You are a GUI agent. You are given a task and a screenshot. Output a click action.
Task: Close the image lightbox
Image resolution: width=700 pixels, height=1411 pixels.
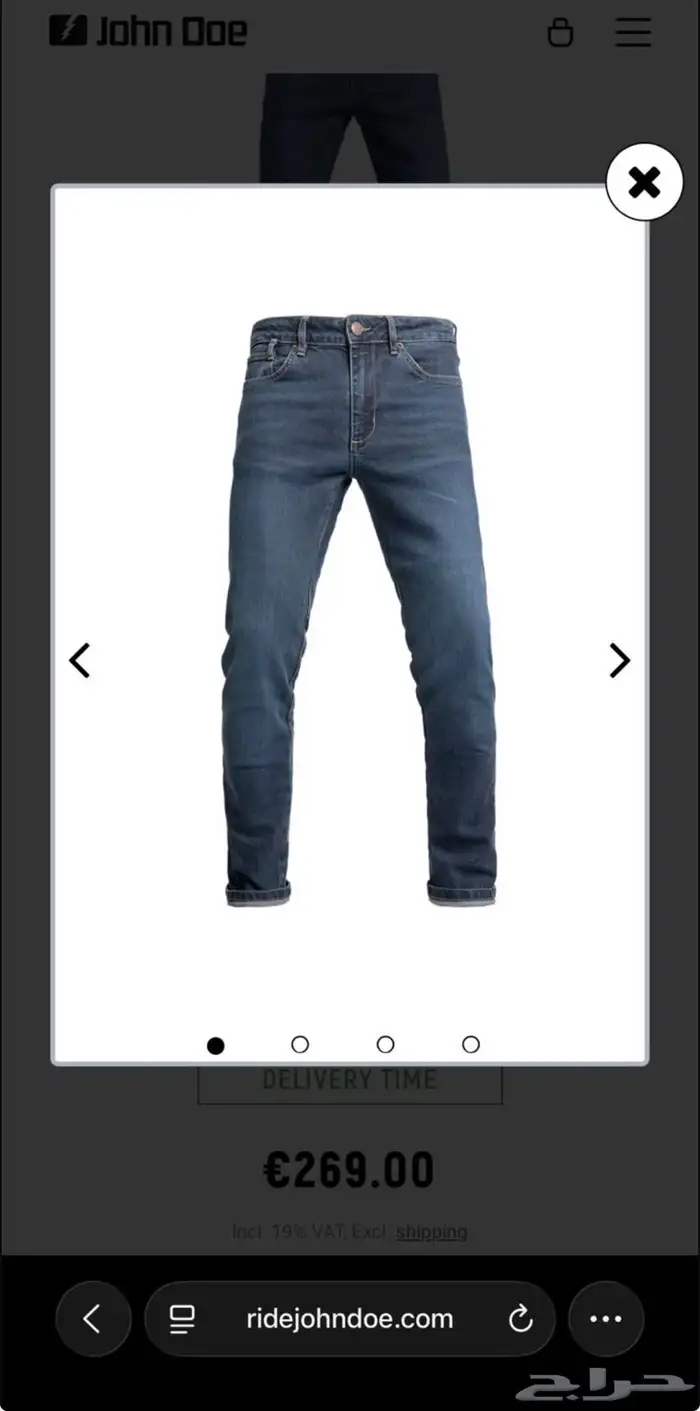click(644, 182)
